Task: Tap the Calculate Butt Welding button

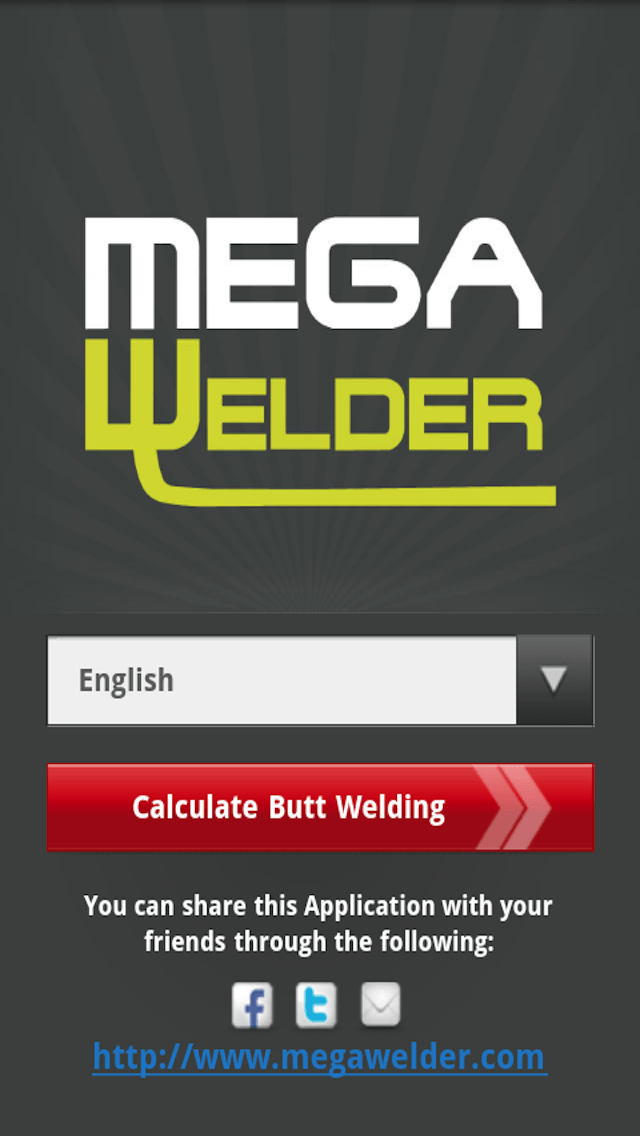Action: [320, 807]
